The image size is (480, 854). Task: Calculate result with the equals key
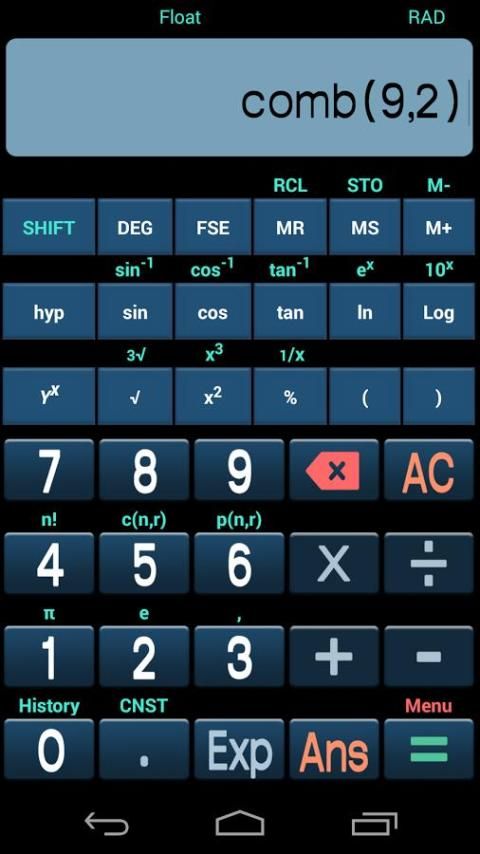(x=428, y=749)
